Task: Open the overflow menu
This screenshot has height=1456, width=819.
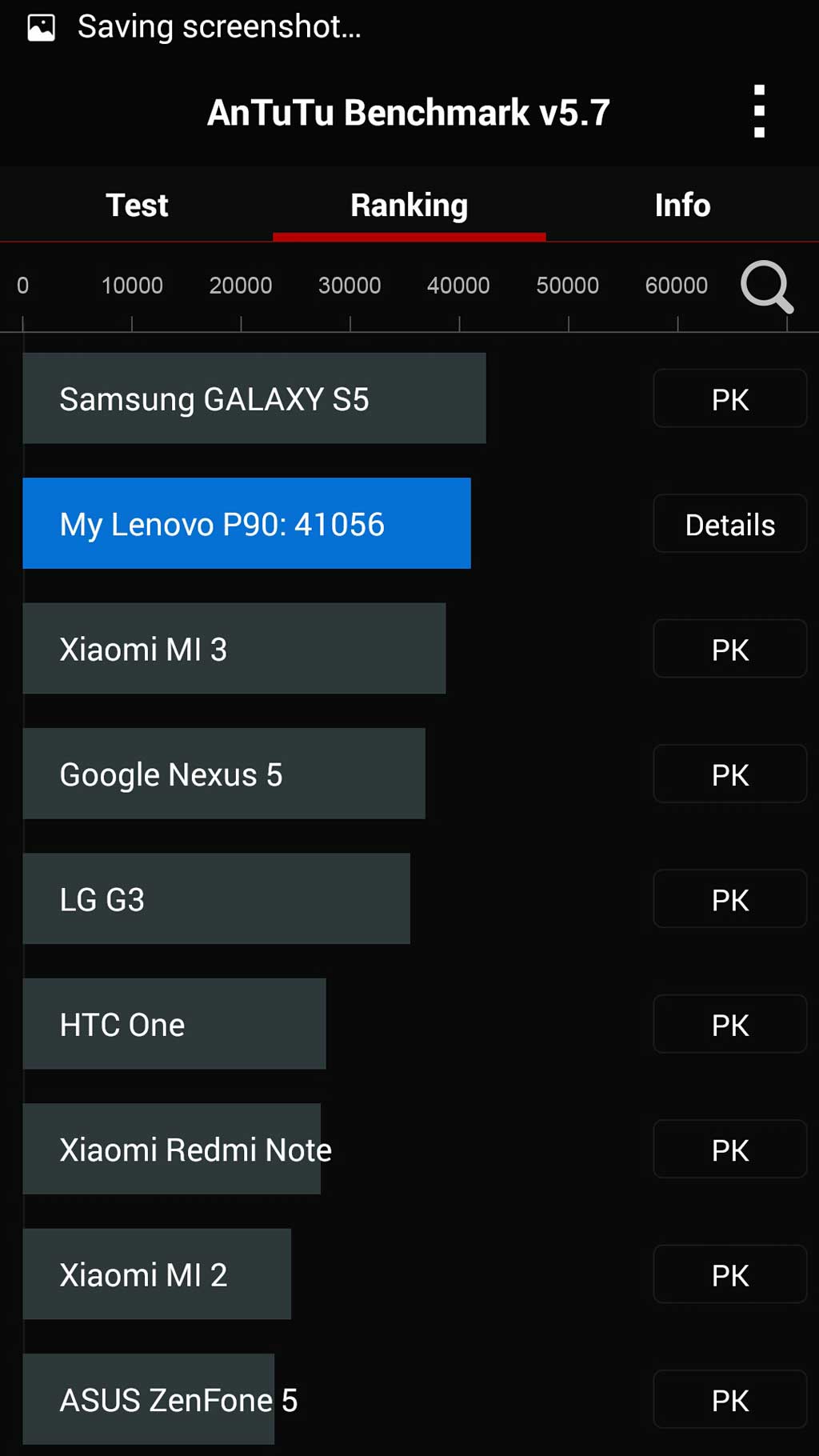Action: pyautogui.click(x=759, y=112)
